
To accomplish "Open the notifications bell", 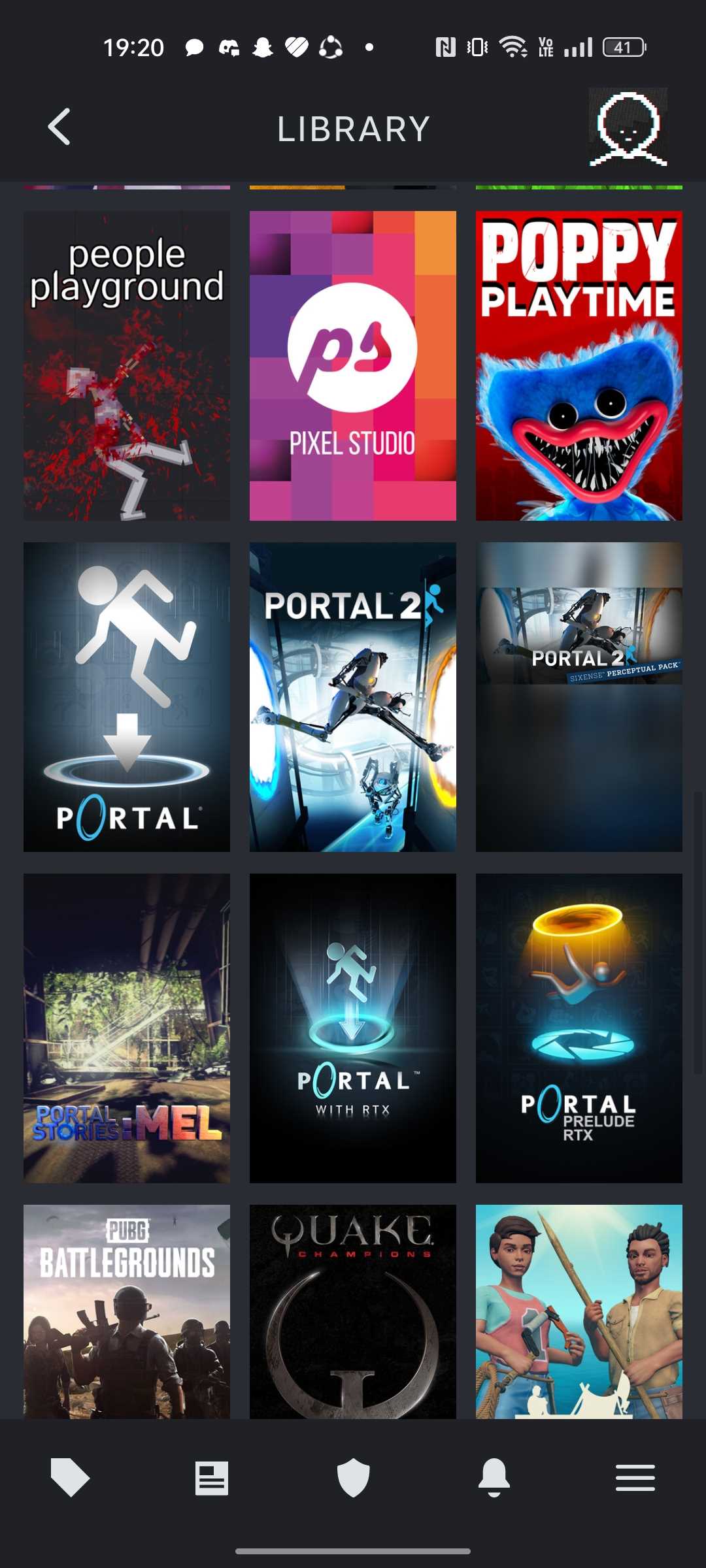I will (494, 1477).
